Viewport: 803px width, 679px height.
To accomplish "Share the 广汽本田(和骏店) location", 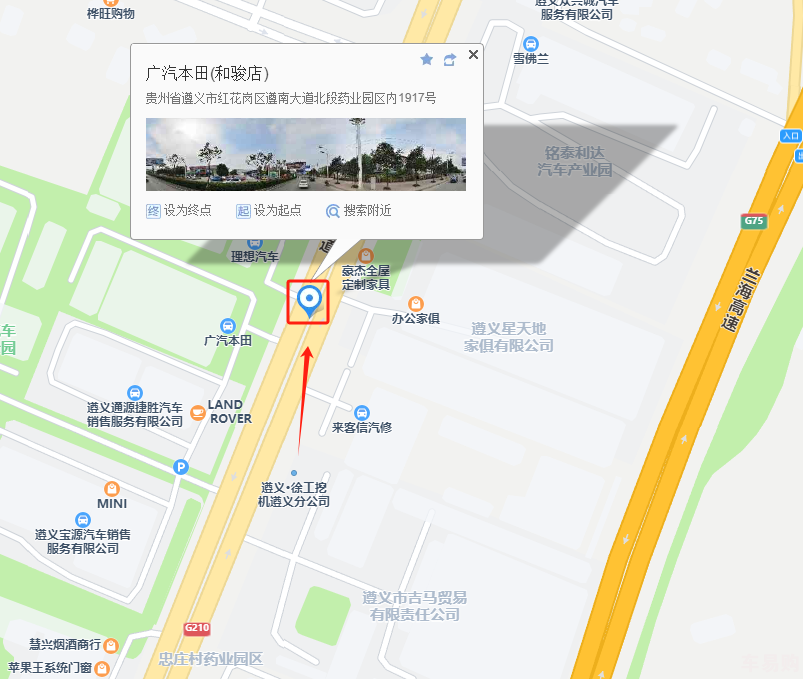I will (x=450, y=60).
